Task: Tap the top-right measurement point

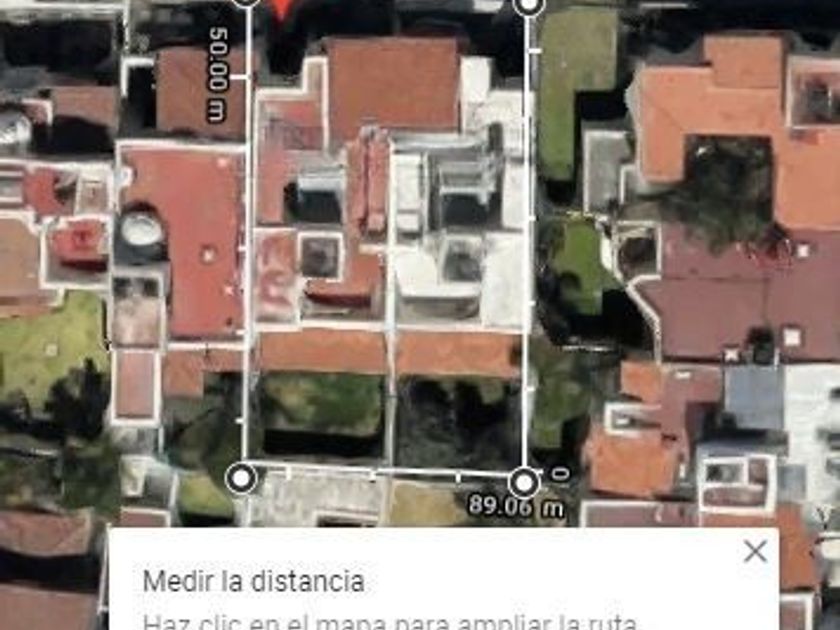Action: coord(529,5)
